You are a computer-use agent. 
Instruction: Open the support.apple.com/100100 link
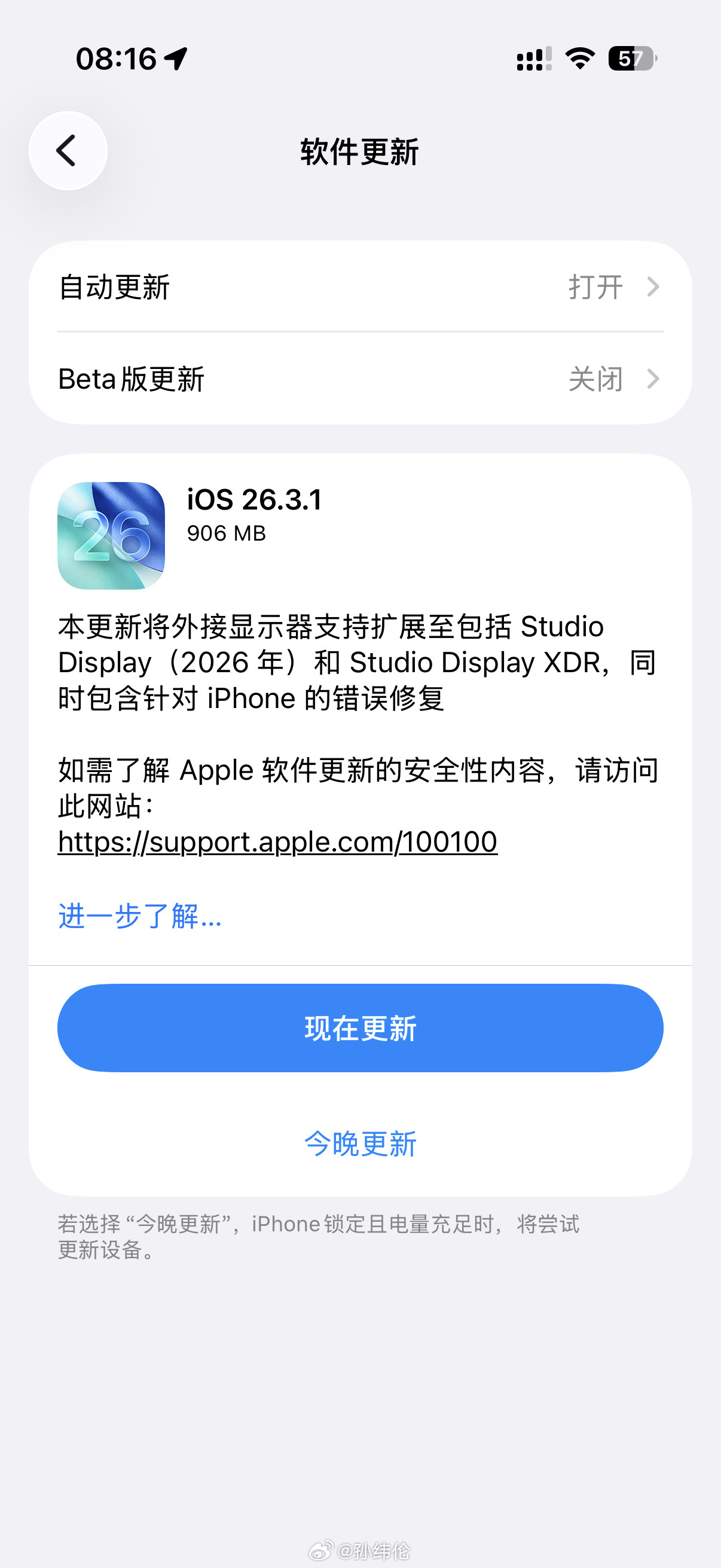(277, 843)
